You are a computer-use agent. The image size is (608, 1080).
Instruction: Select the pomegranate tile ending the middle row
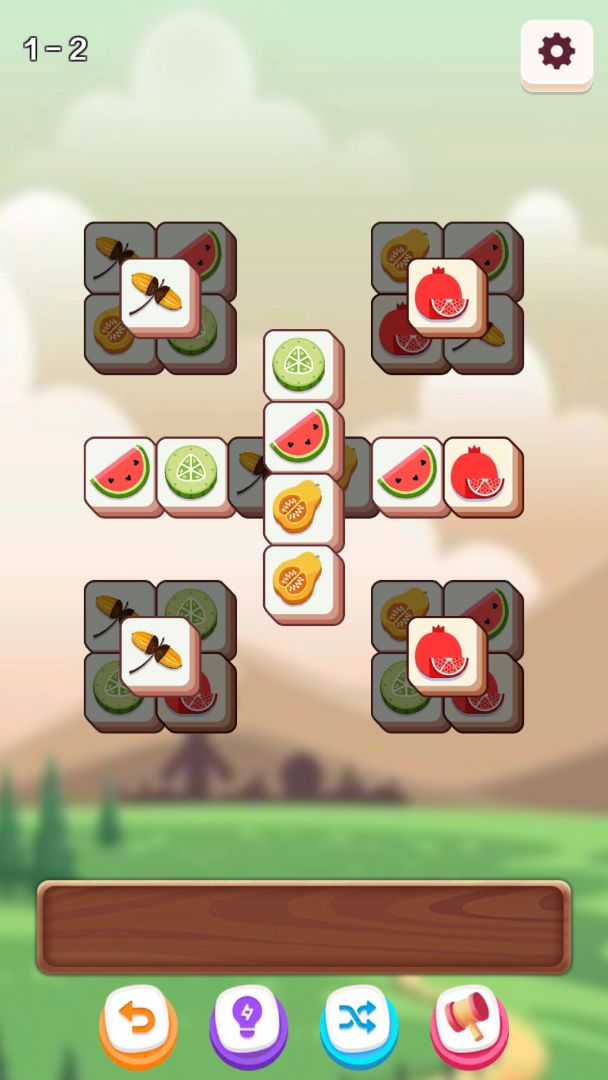[x=478, y=472]
